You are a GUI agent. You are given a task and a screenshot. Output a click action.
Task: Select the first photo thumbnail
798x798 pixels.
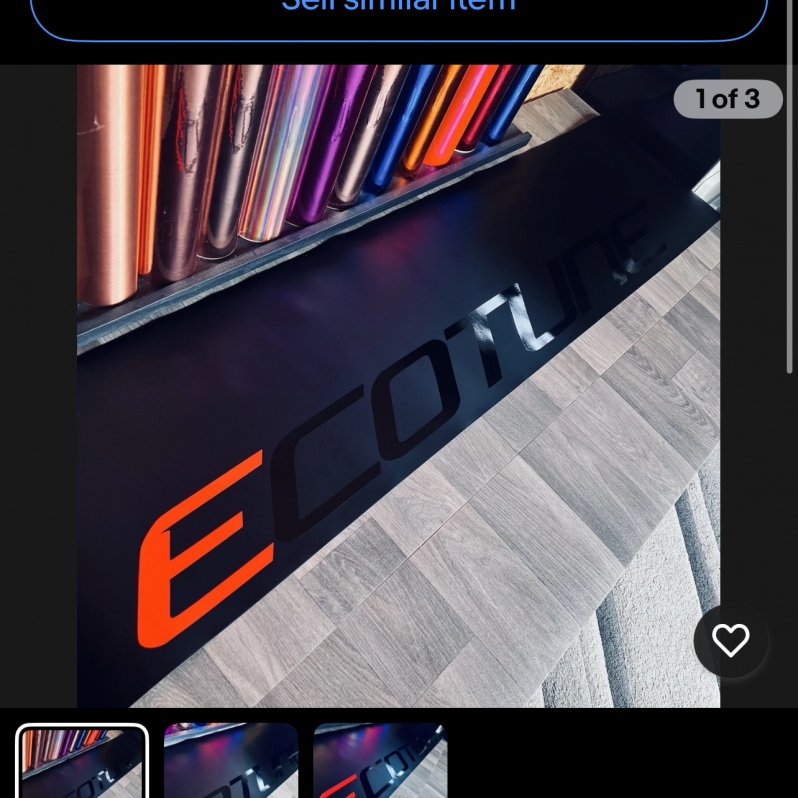[x=82, y=762]
